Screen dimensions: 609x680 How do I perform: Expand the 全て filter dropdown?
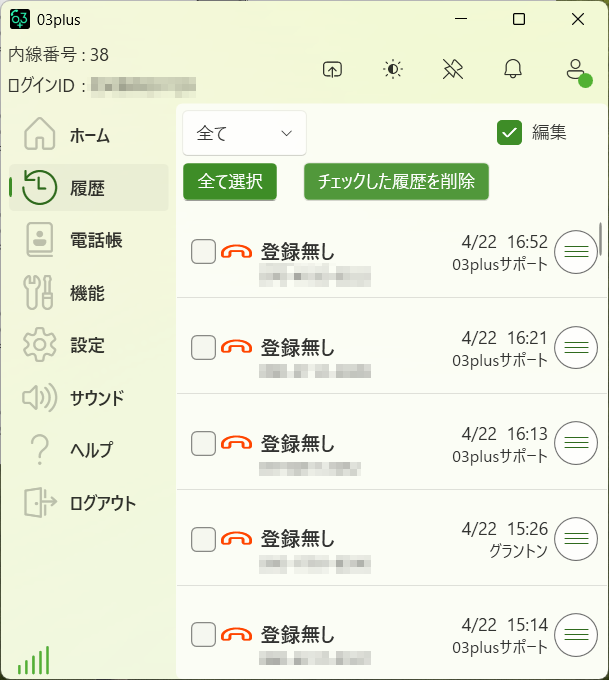244,133
